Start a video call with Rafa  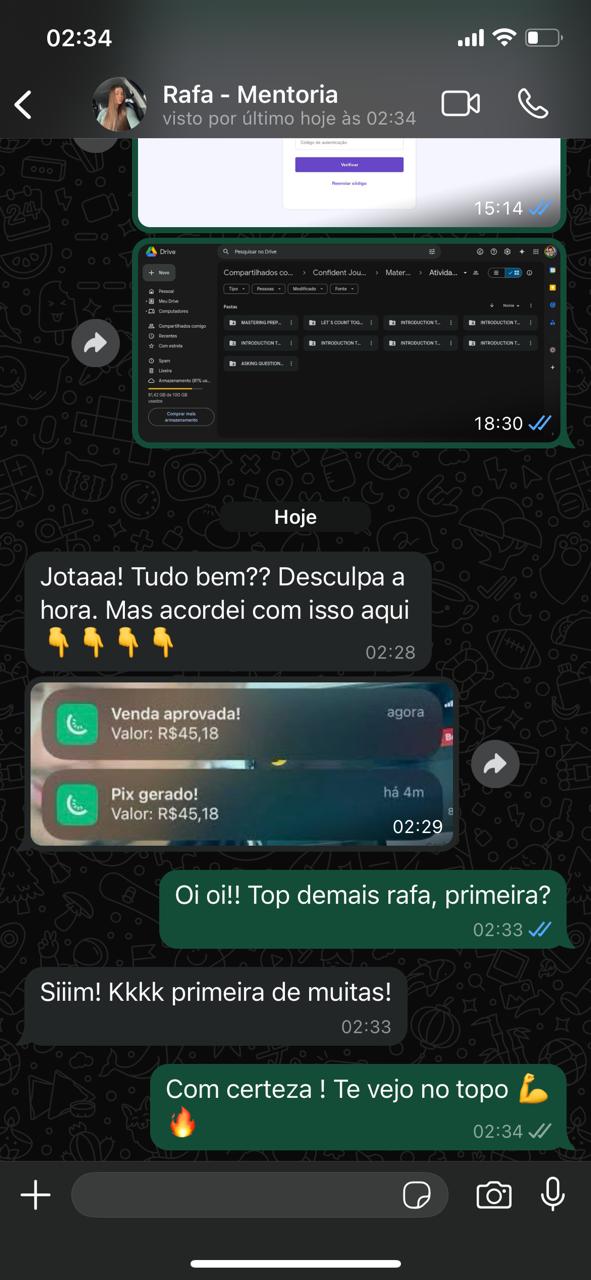(460, 104)
